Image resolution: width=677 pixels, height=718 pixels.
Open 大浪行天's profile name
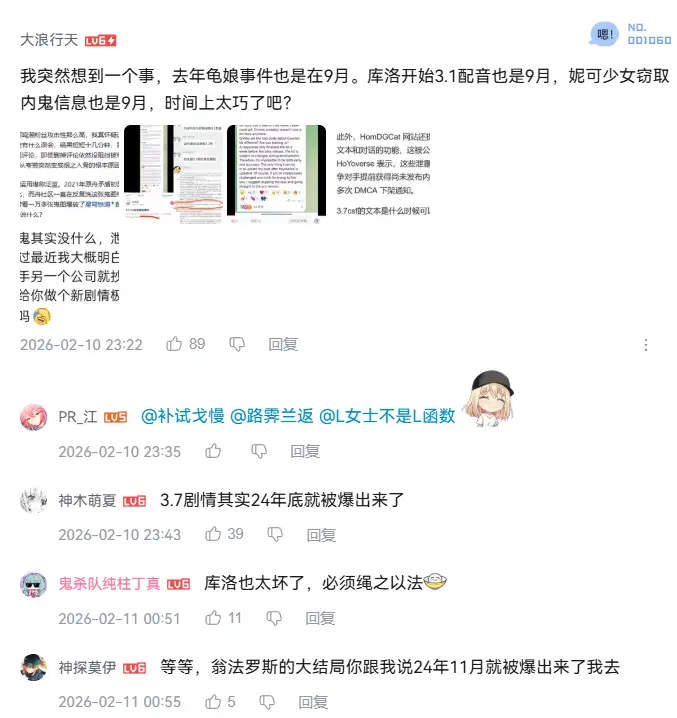(x=49, y=40)
